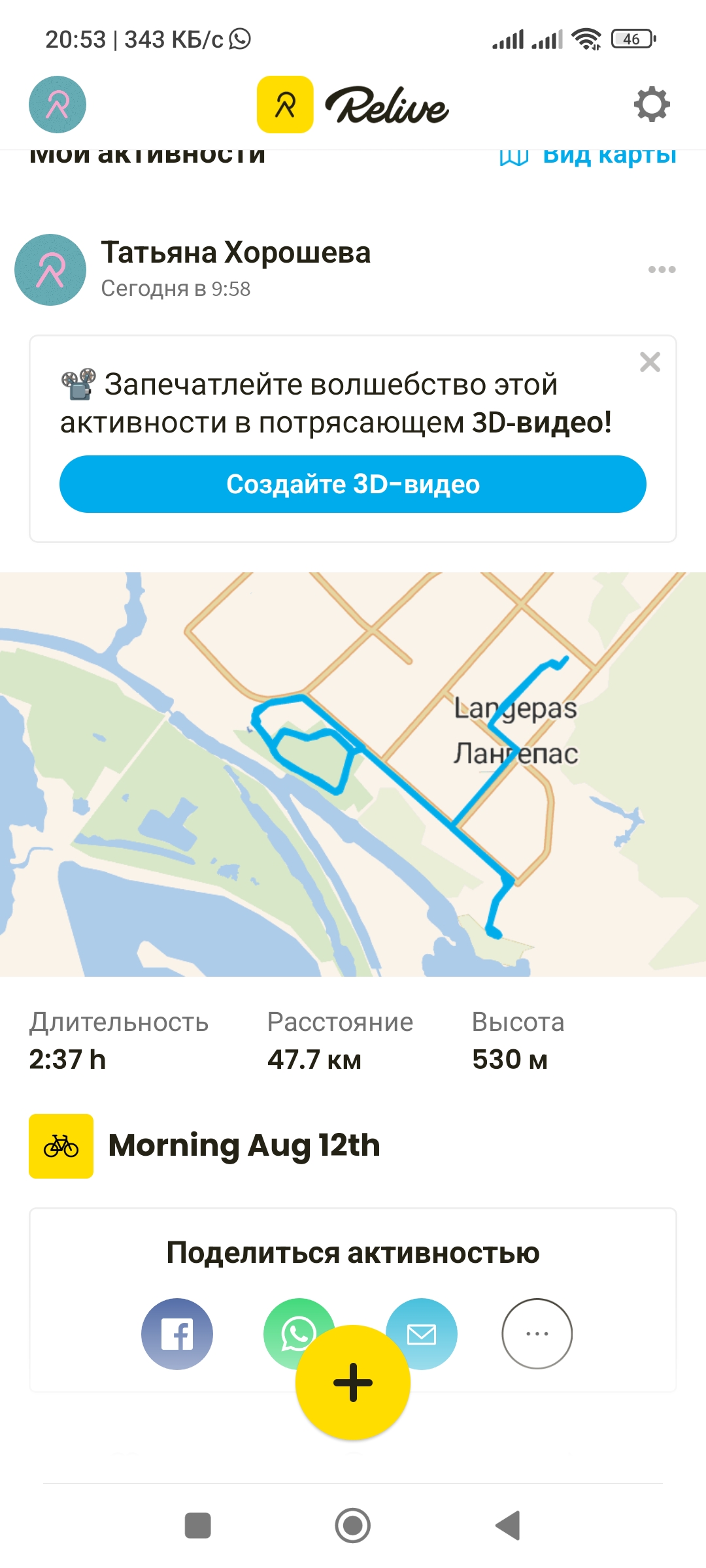Dismiss the 3D-video promo banner
Viewport: 706px width, 1568px height.
tap(650, 362)
